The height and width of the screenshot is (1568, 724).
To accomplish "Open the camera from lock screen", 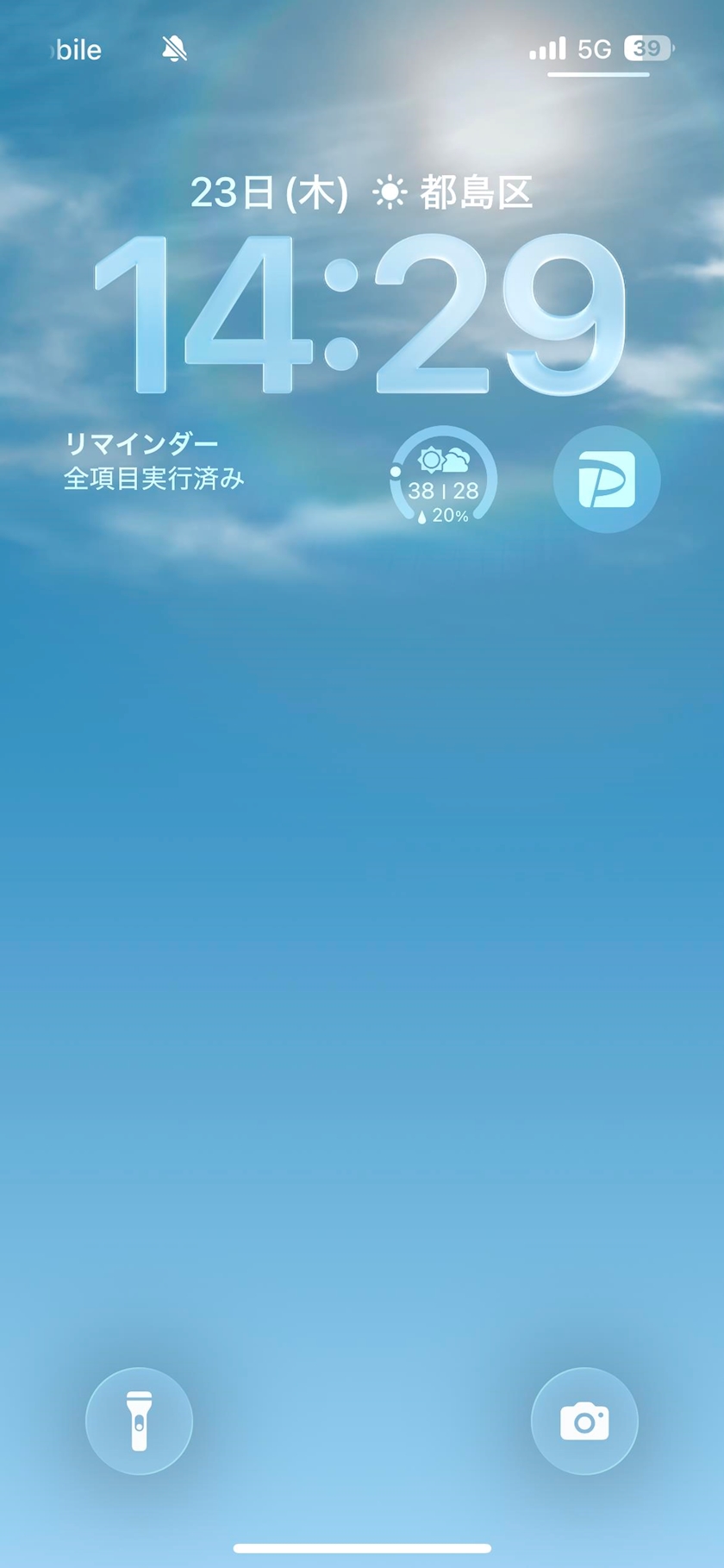I will click(x=584, y=1421).
